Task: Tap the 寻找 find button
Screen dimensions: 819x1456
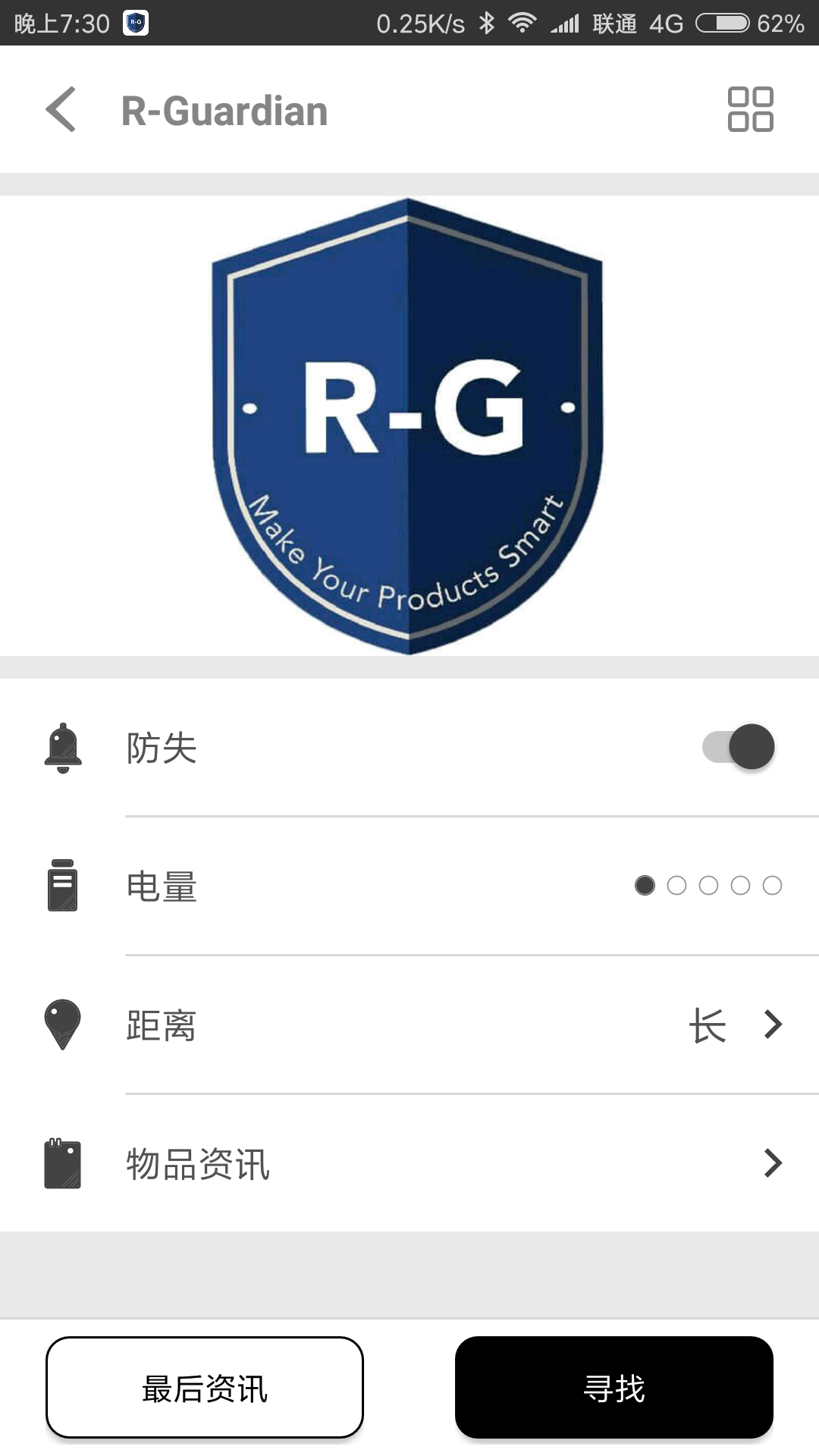Action: [614, 1388]
